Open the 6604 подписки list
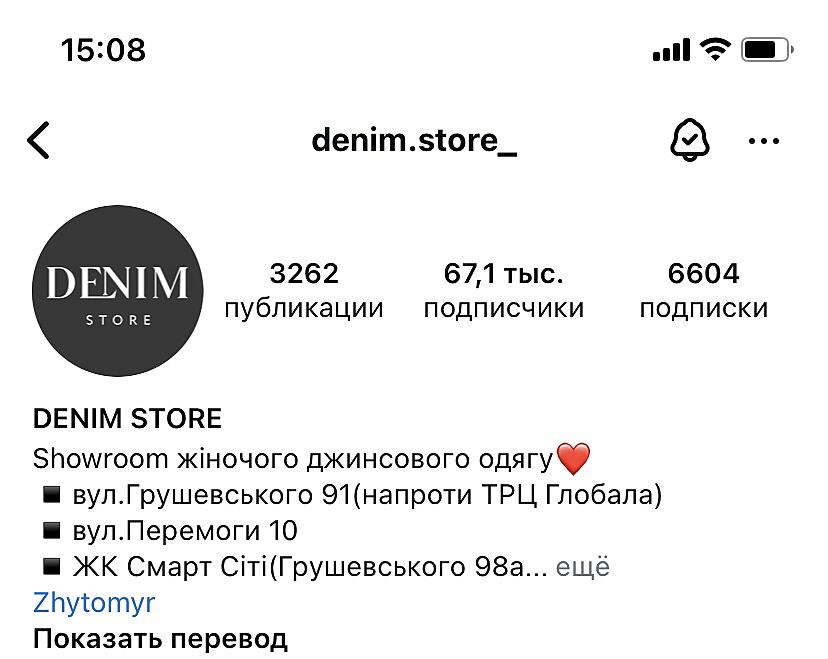 click(x=703, y=290)
